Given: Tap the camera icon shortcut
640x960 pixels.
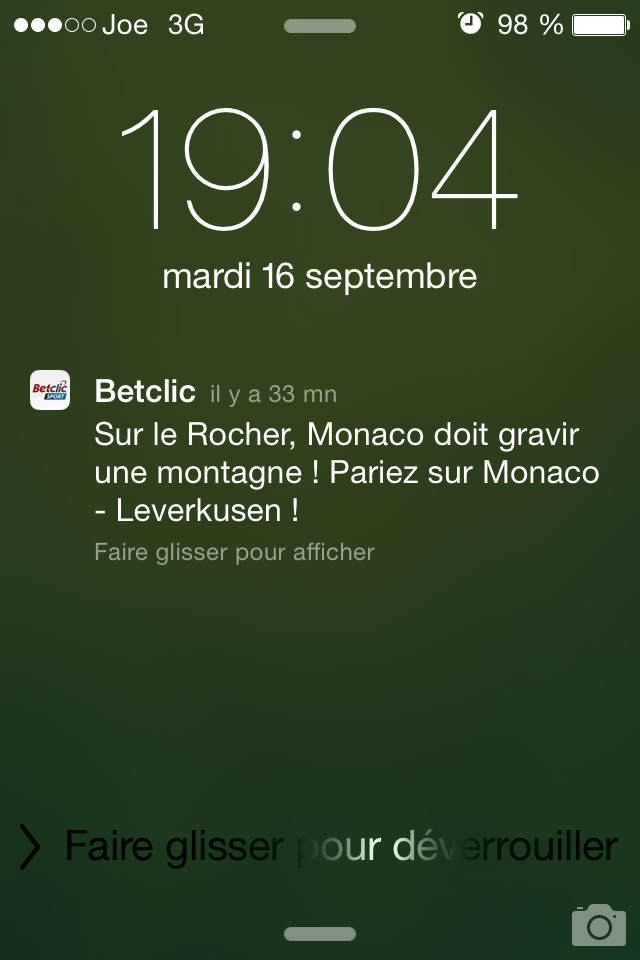Looking at the screenshot, I should click(598, 925).
